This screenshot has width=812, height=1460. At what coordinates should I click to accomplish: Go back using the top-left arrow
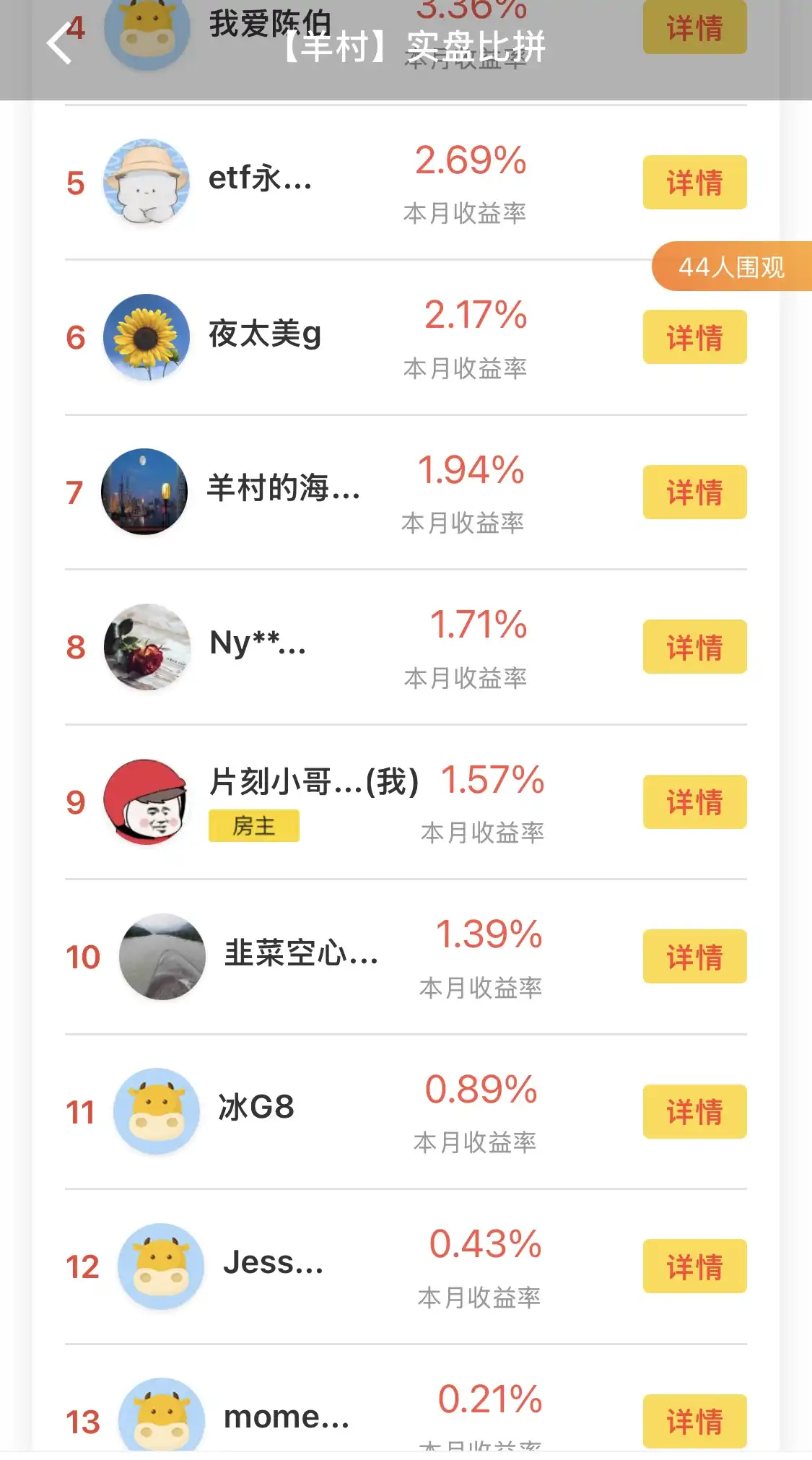(x=59, y=43)
